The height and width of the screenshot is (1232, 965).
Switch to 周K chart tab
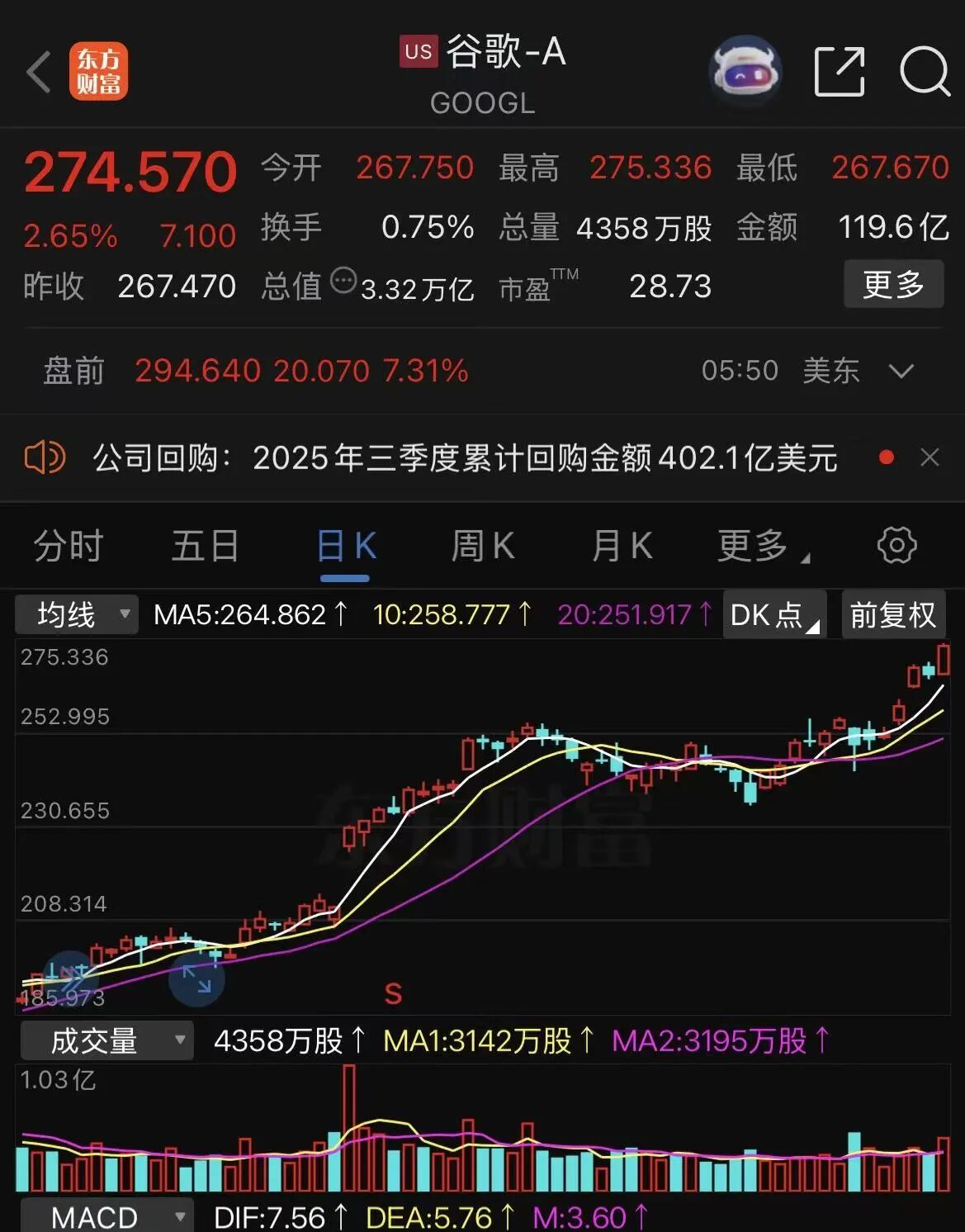[x=483, y=546]
